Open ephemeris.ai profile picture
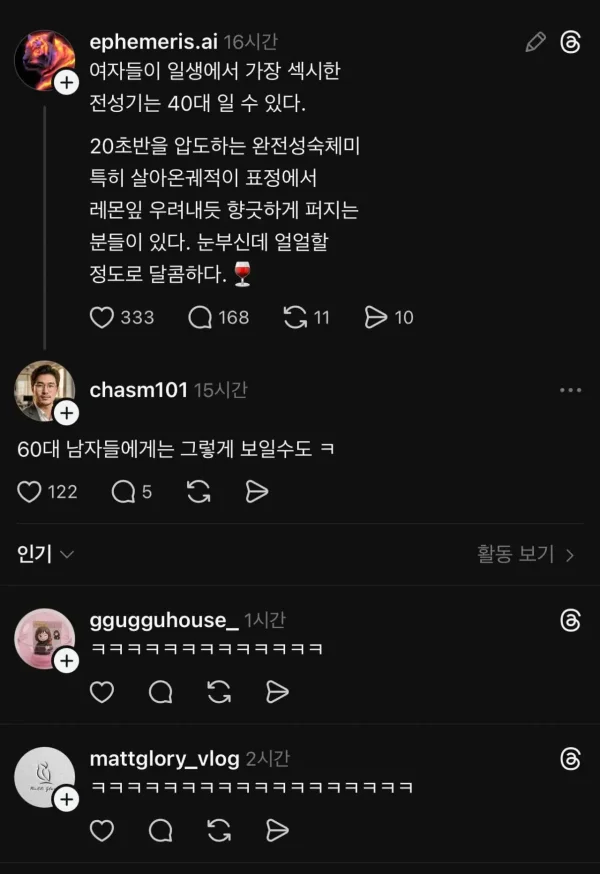 point(44,60)
